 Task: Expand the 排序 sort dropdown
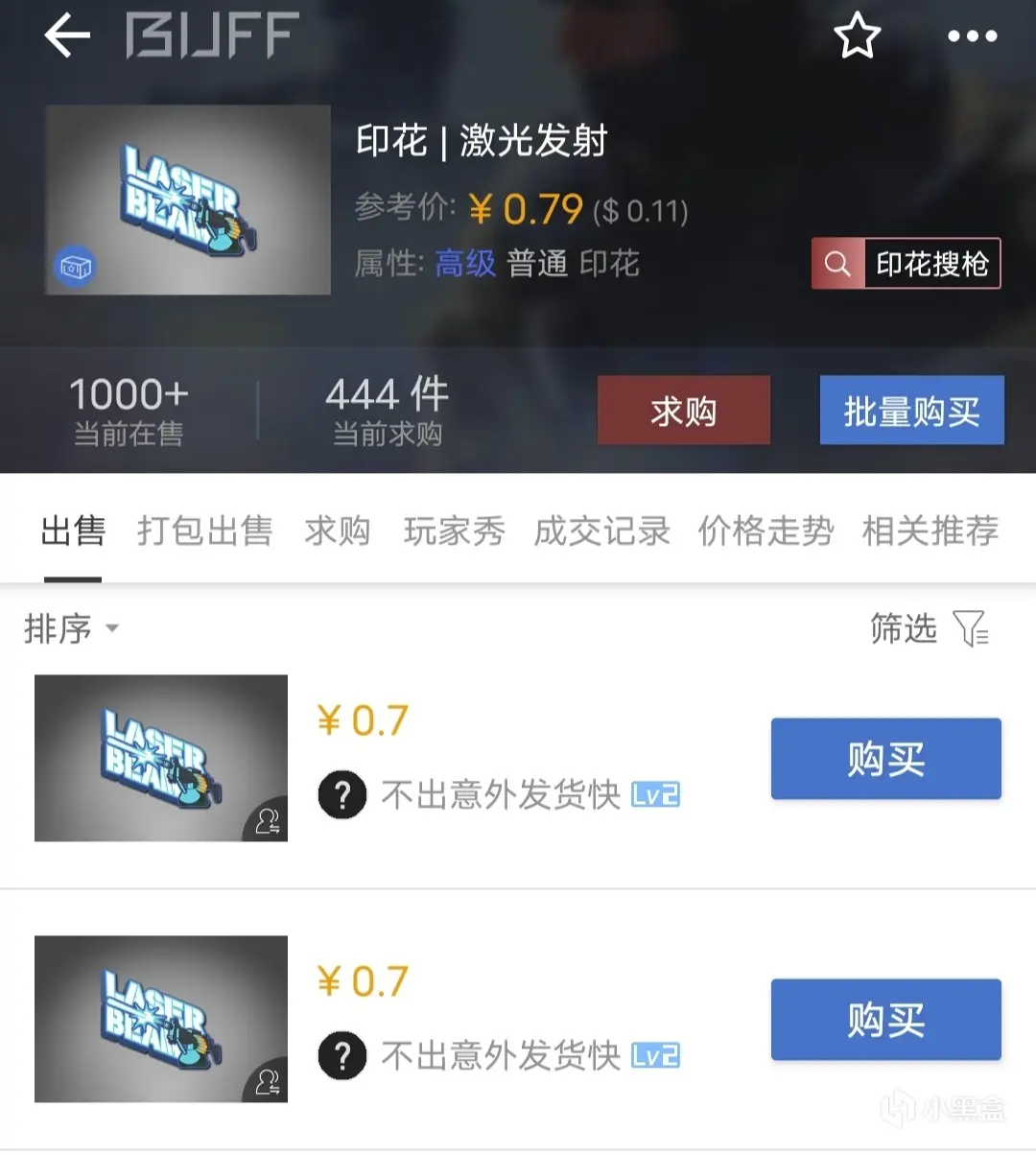tap(71, 629)
